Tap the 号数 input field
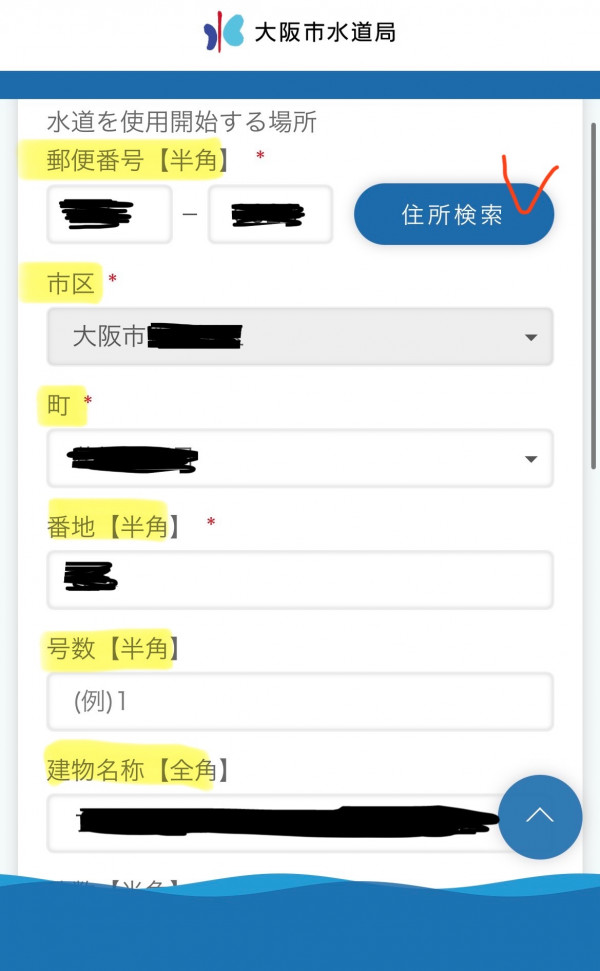 click(300, 702)
